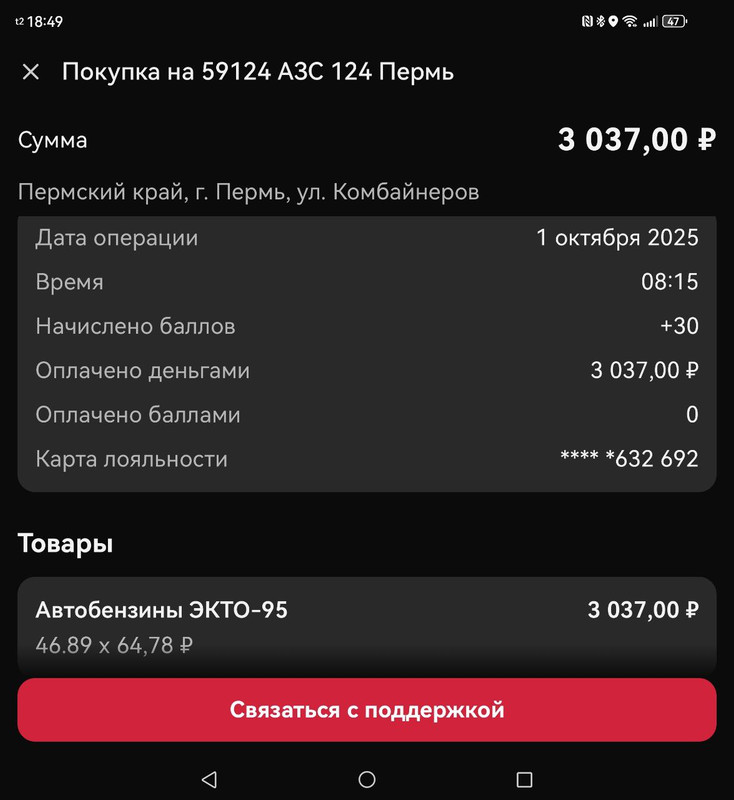Close the purchase details screen
The height and width of the screenshot is (800, 734).
31,72
